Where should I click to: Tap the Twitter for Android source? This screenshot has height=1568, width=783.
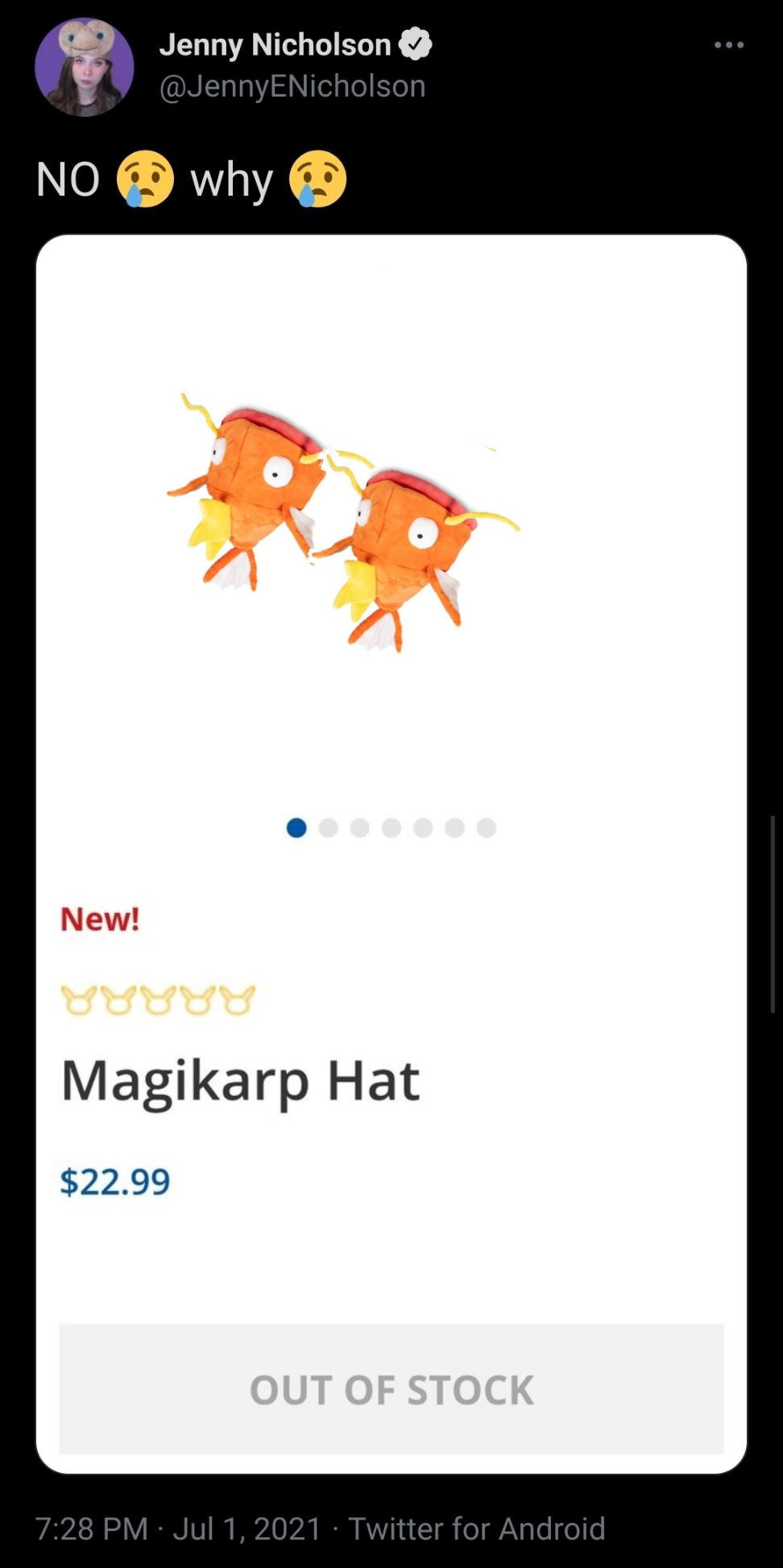(x=476, y=1529)
